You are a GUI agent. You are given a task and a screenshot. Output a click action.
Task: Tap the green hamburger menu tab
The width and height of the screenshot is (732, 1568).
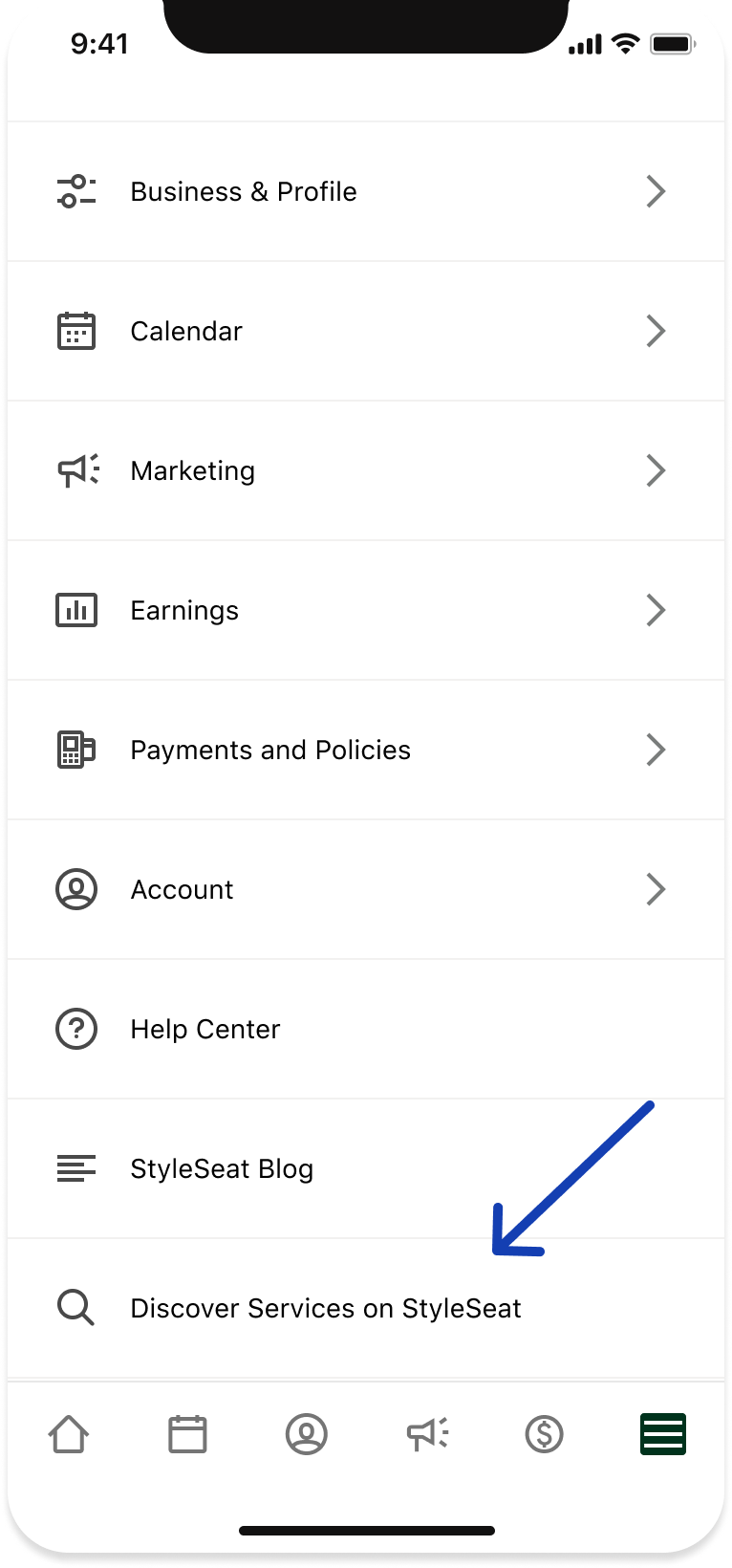(663, 1434)
